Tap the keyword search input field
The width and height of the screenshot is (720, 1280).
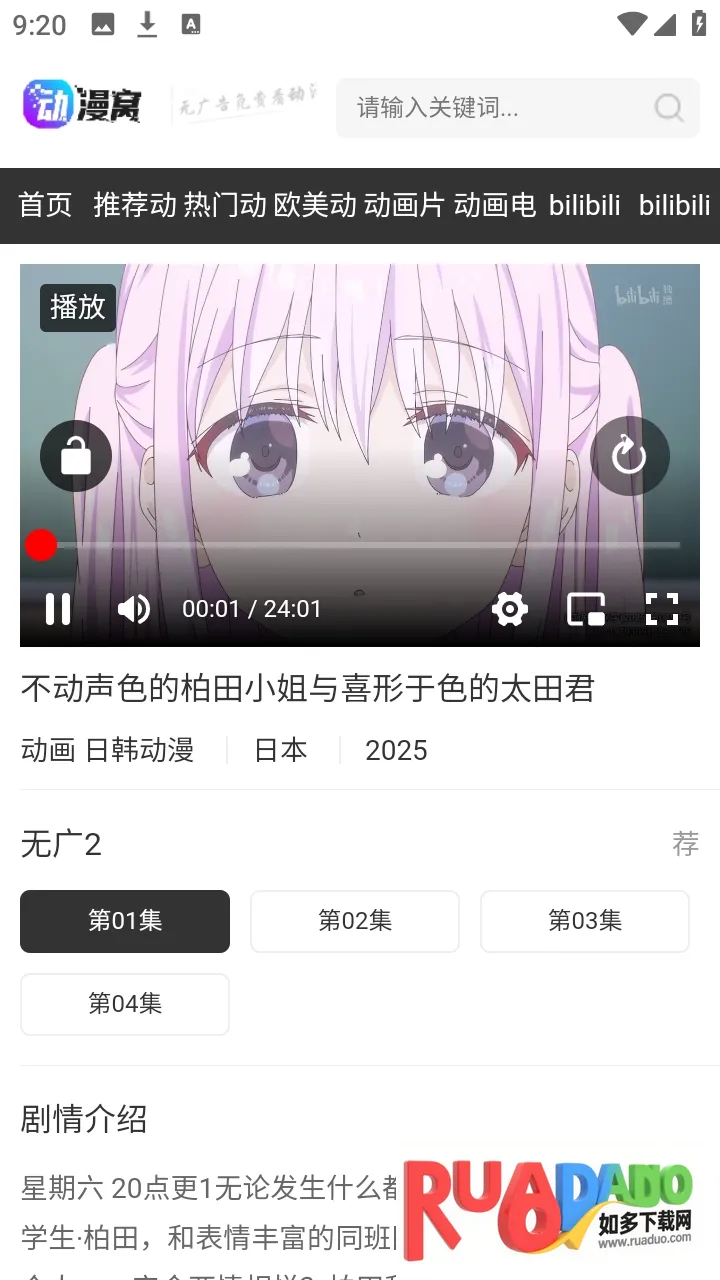coord(490,107)
